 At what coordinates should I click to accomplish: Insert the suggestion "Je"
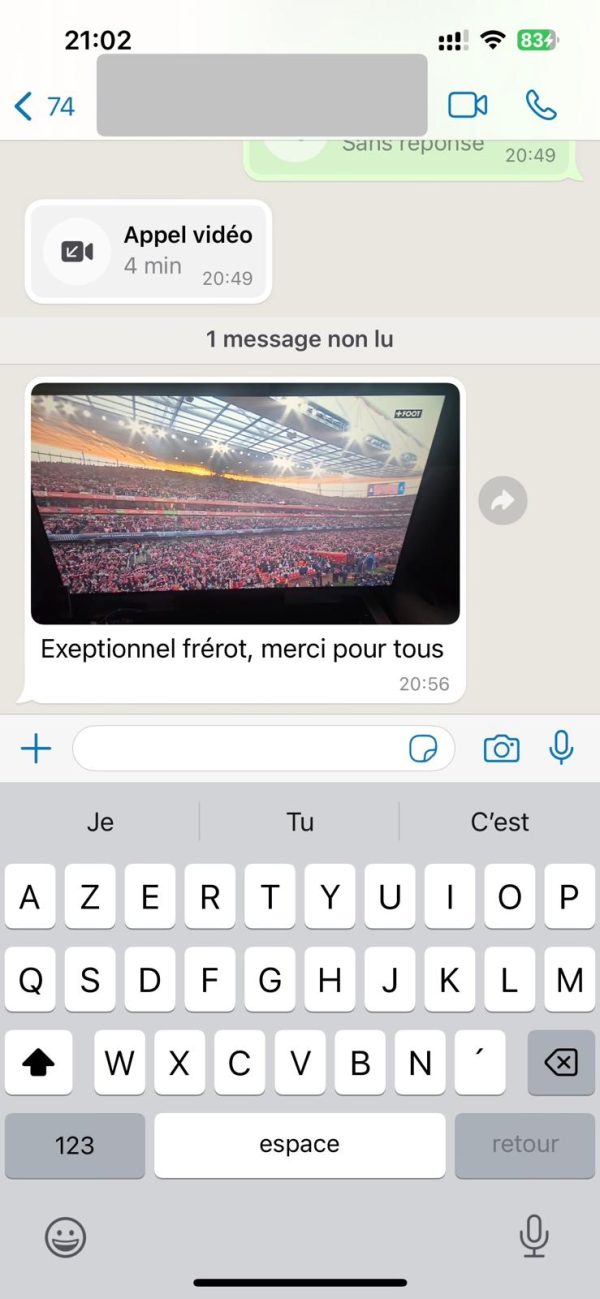(x=100, y=822)
